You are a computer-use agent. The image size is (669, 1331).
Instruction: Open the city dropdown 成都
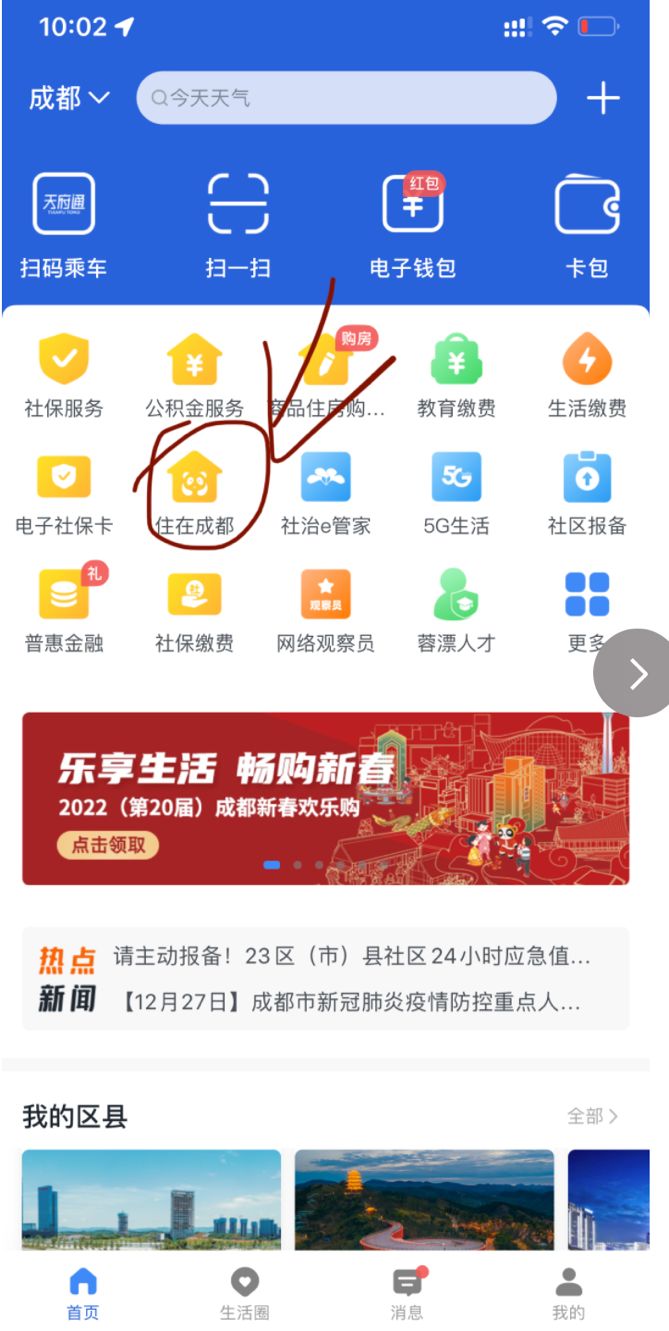click(x=68, y=98)
